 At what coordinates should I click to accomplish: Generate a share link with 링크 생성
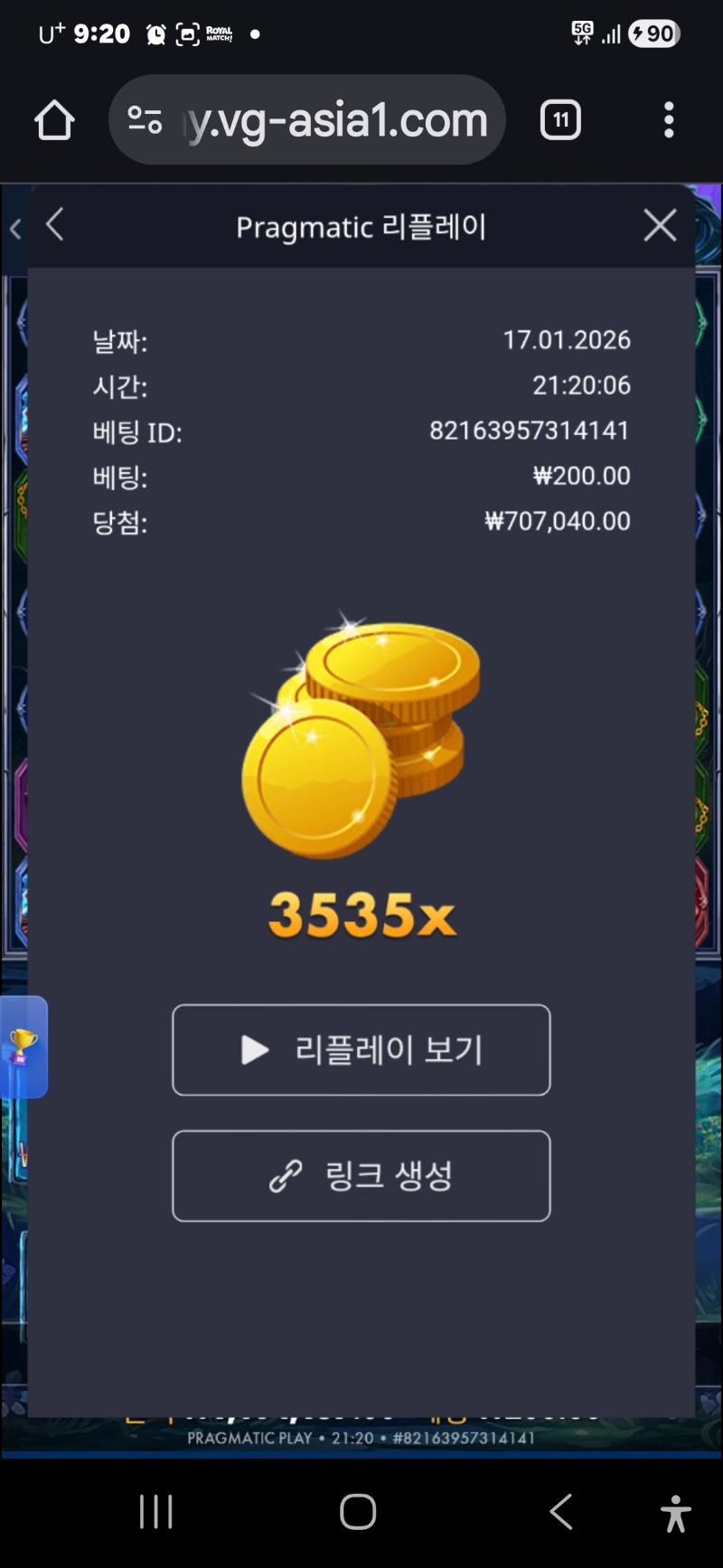361,1176
